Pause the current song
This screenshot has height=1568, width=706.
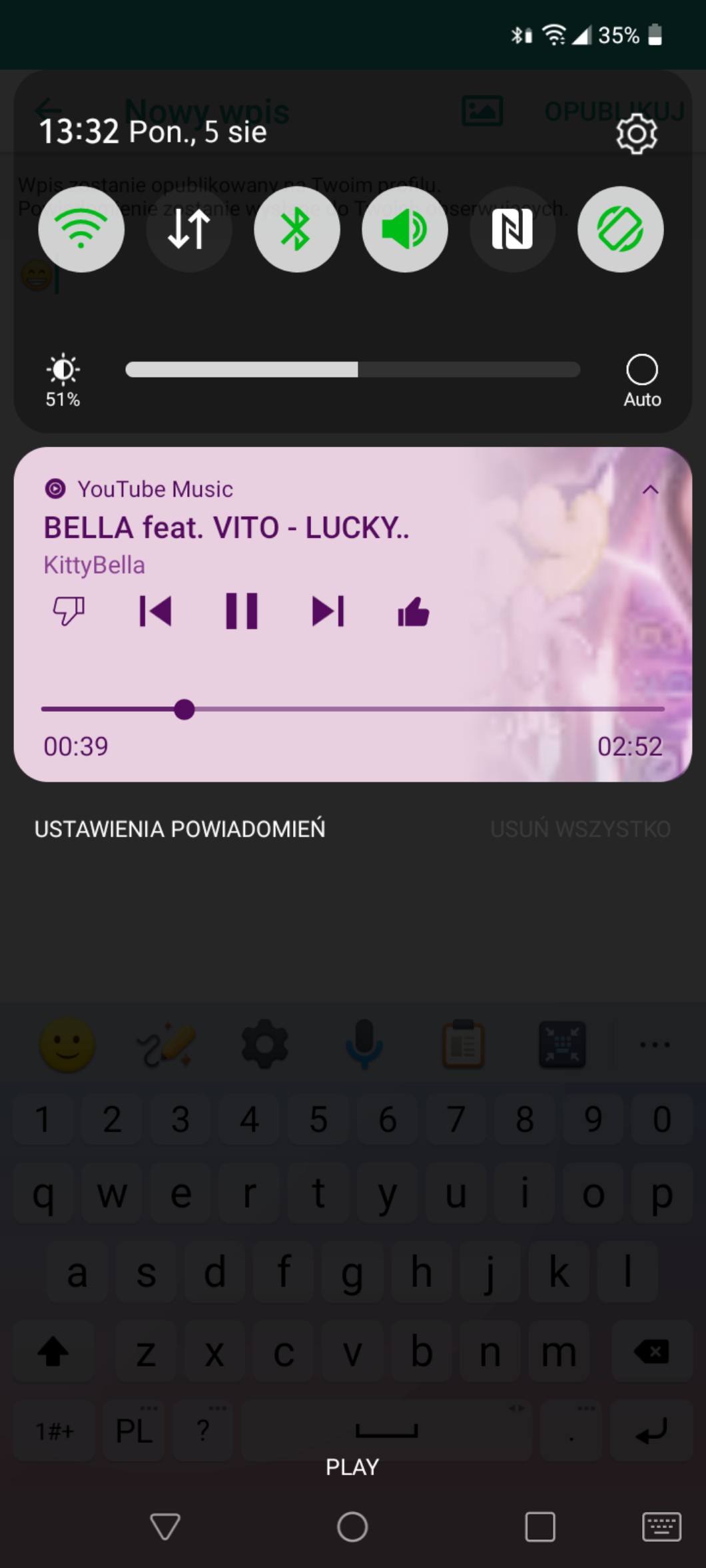(242, 611)
